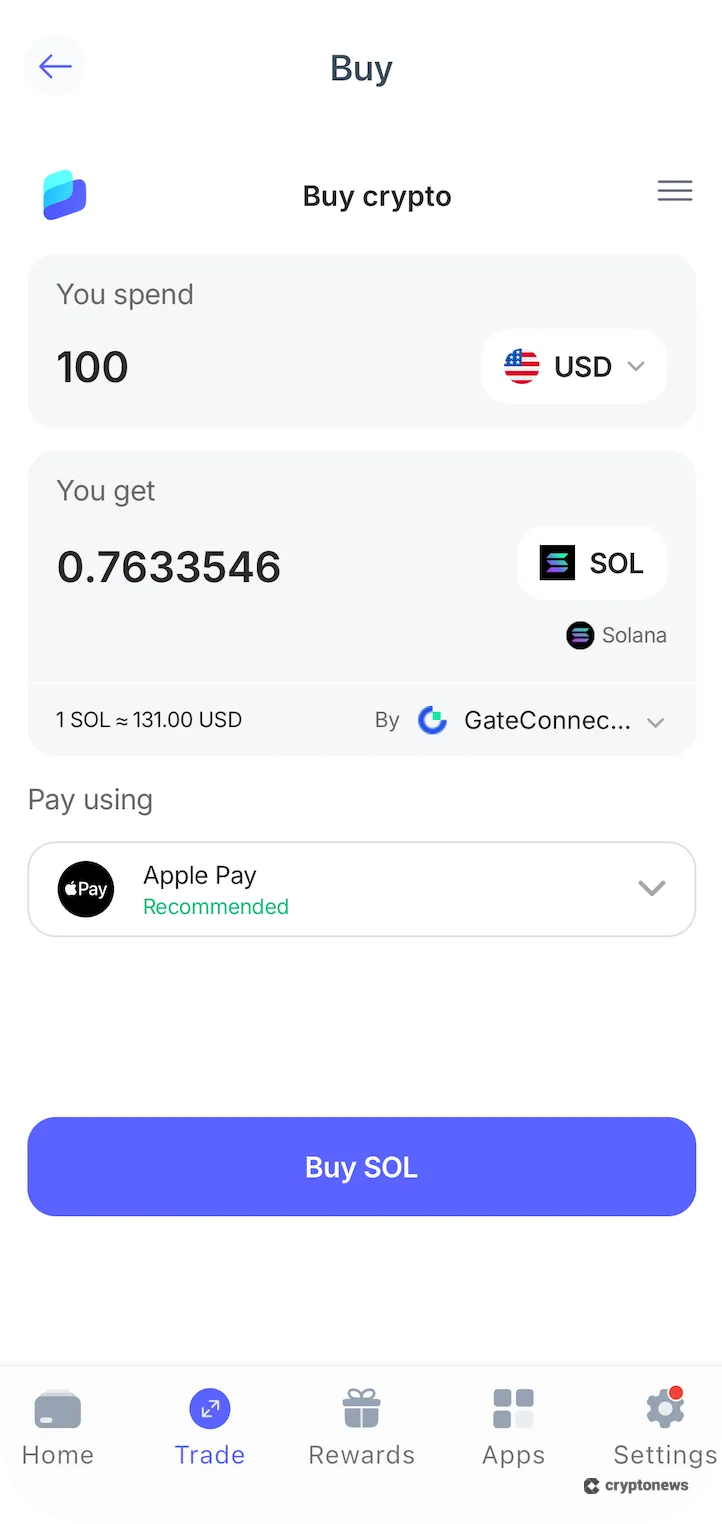The image size is (722, 1524).
Task: Open the USD currency dropdown
Action: 574,366
